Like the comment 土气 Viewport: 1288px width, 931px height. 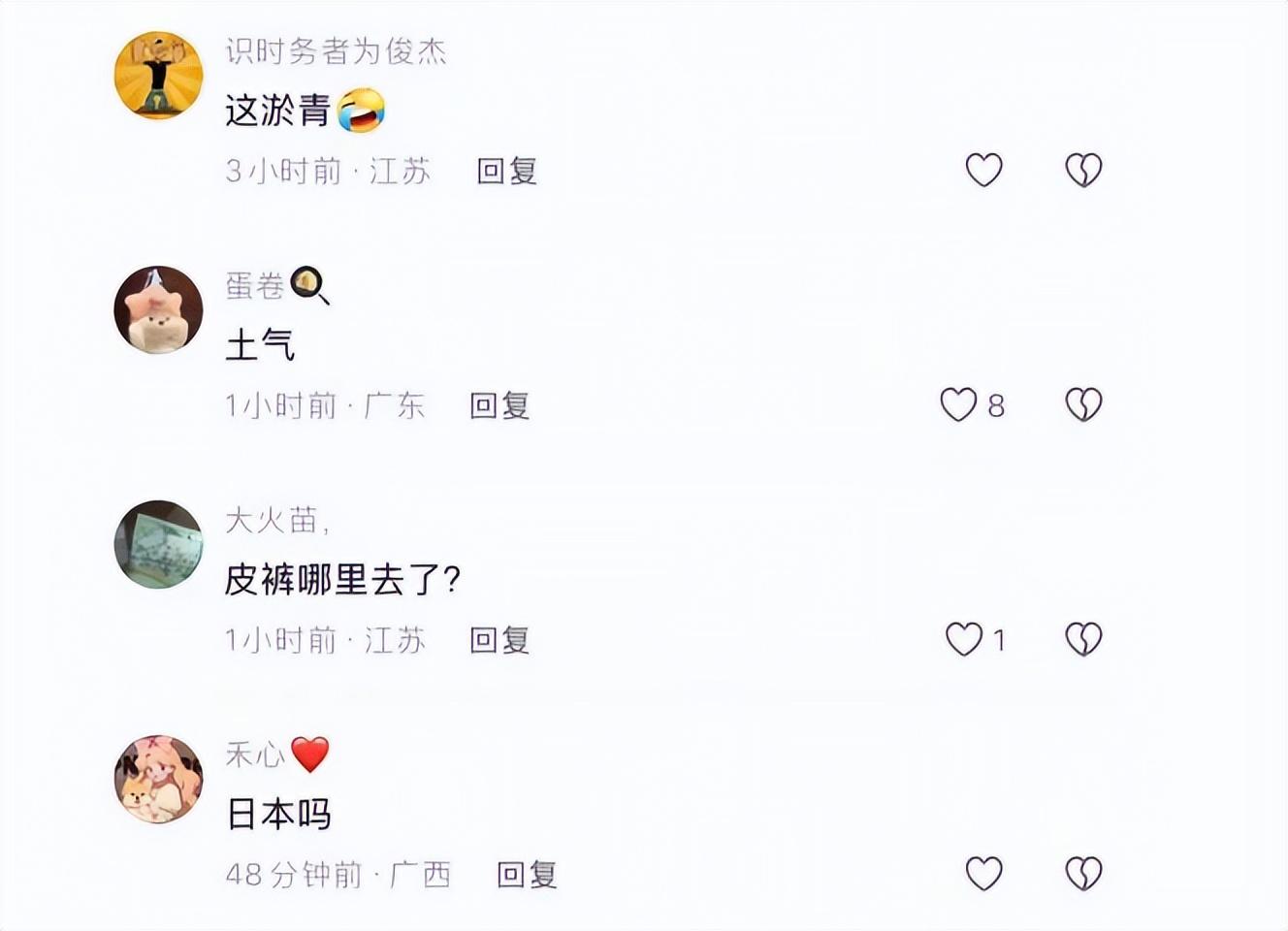click(958, 404)
